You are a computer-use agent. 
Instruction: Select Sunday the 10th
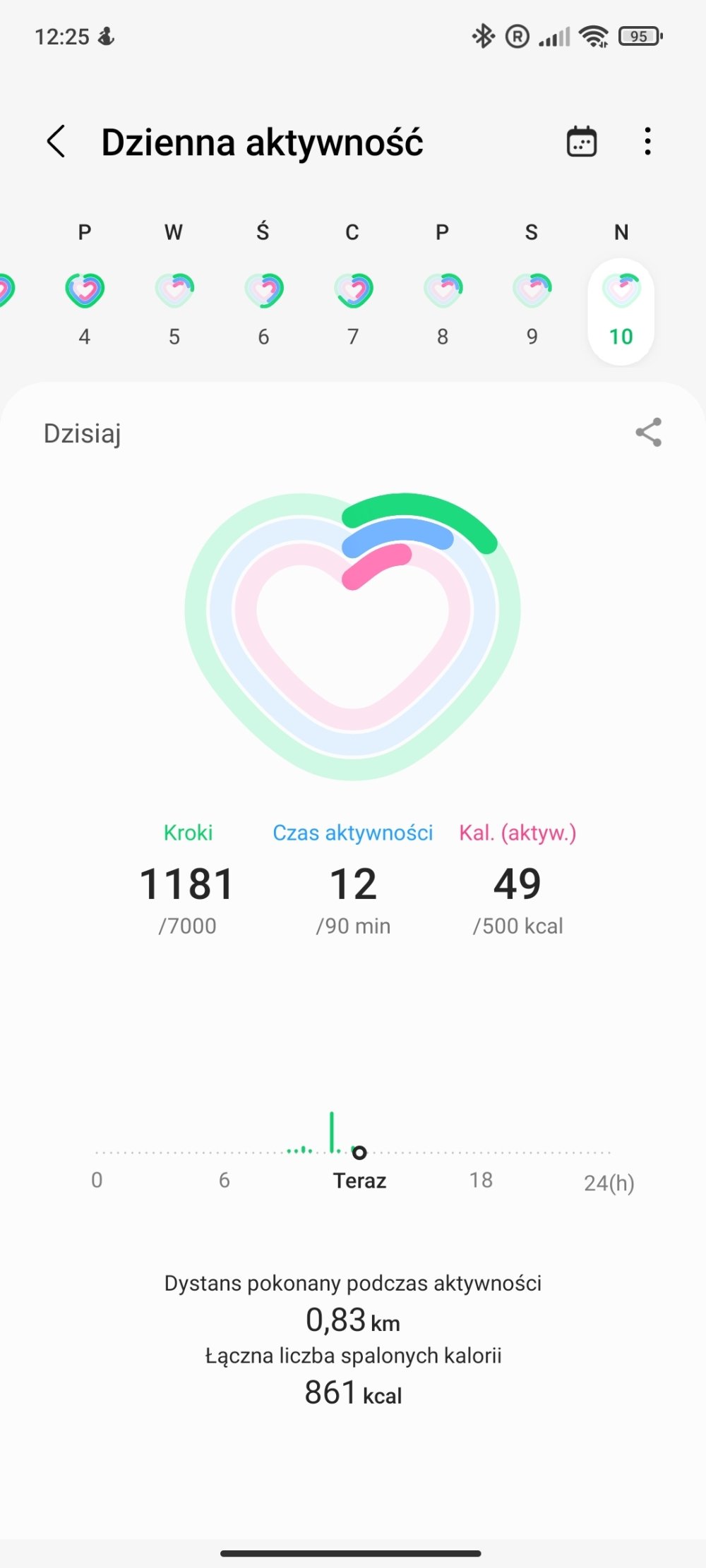pos(621,310)
